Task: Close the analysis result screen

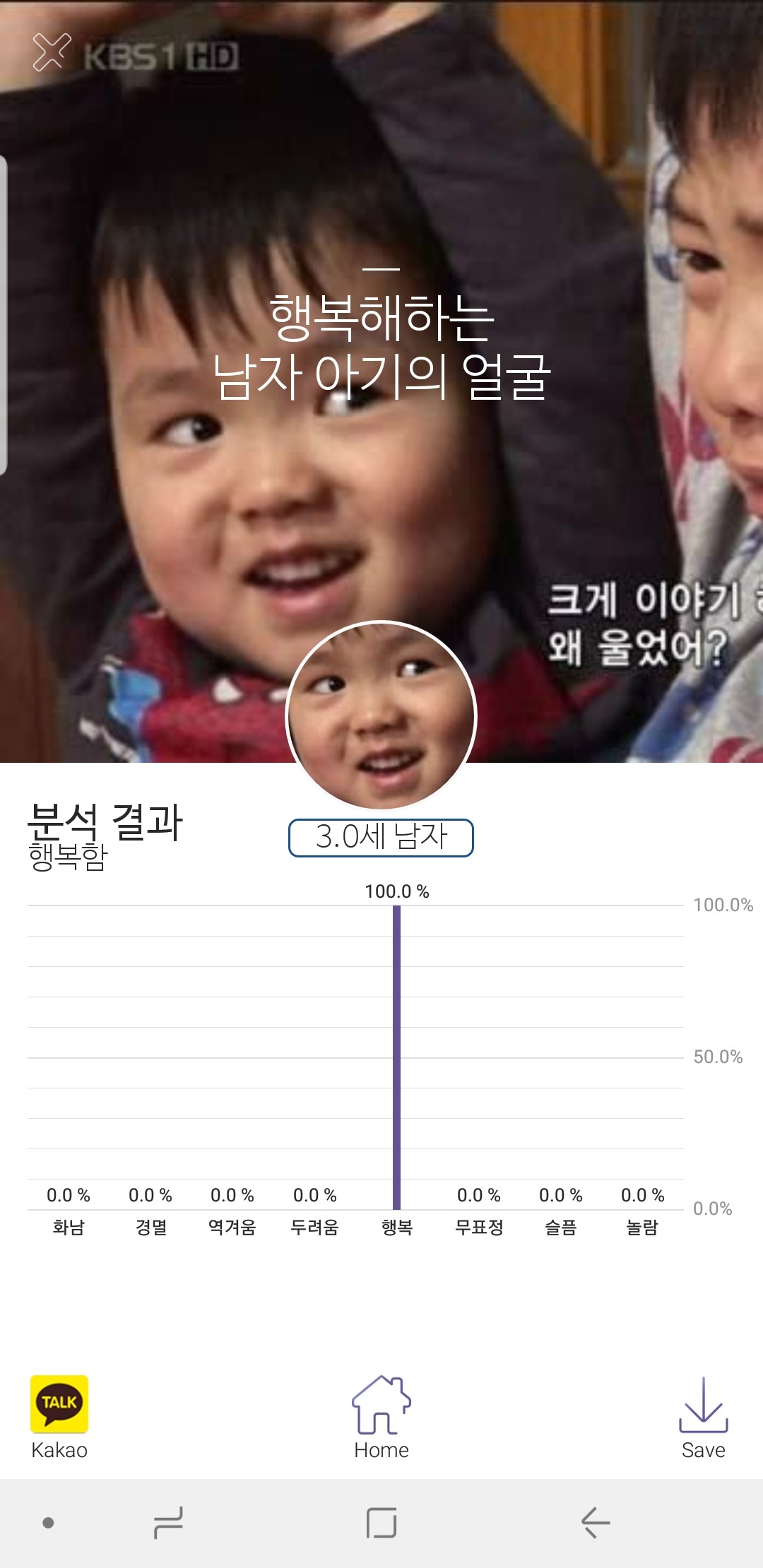Action: pos(52,52)
